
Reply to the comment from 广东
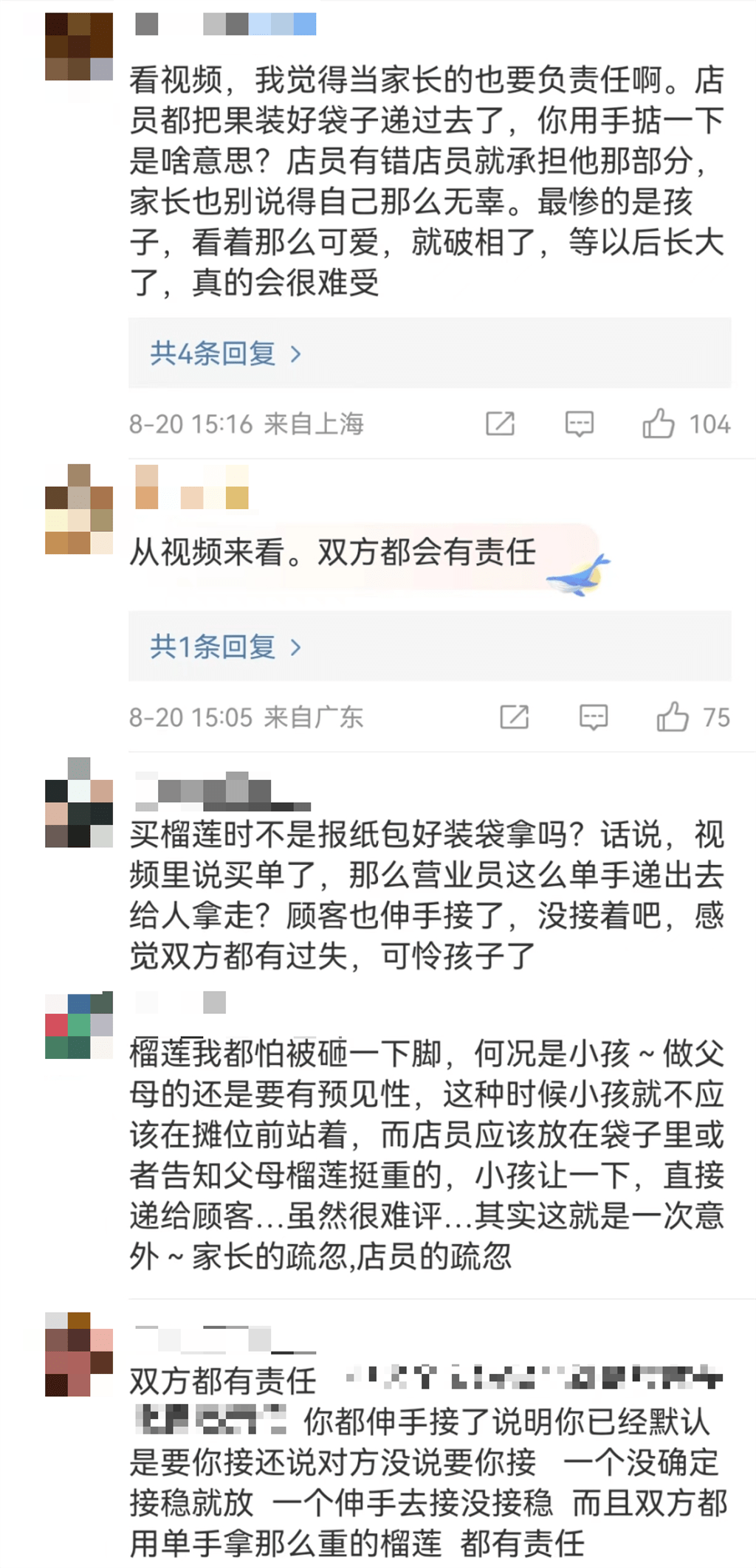(593, 717)
